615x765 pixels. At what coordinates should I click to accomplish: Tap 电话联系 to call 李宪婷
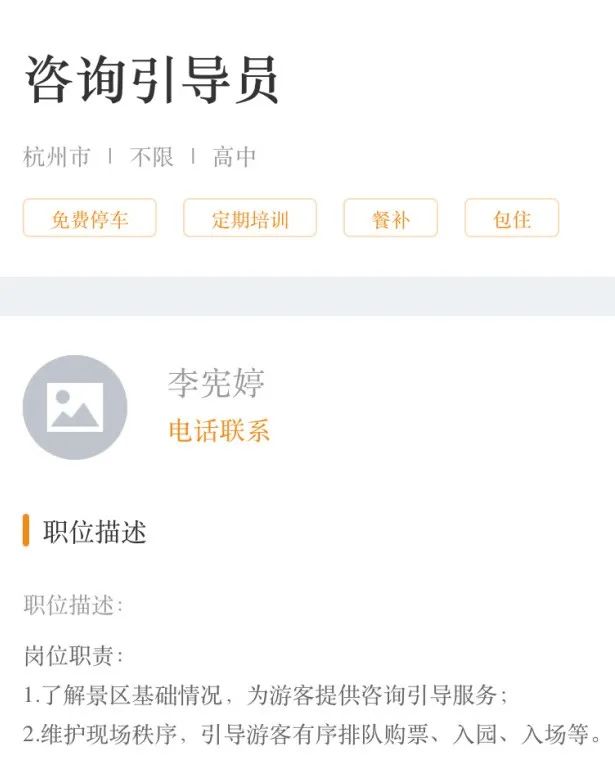pyautogui.click(x=219, y=431)
